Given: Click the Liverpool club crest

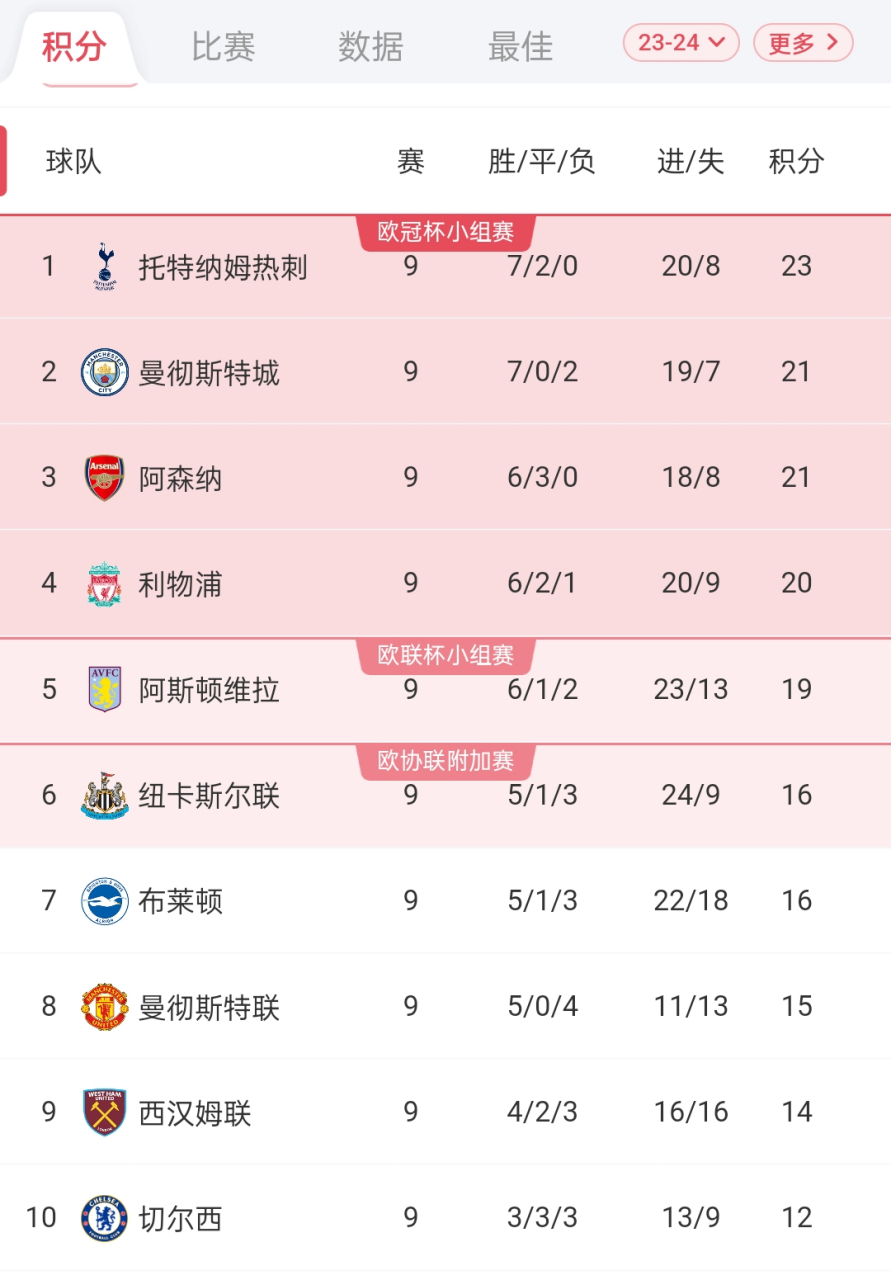Looking at the screenshot, I should 103,583.
